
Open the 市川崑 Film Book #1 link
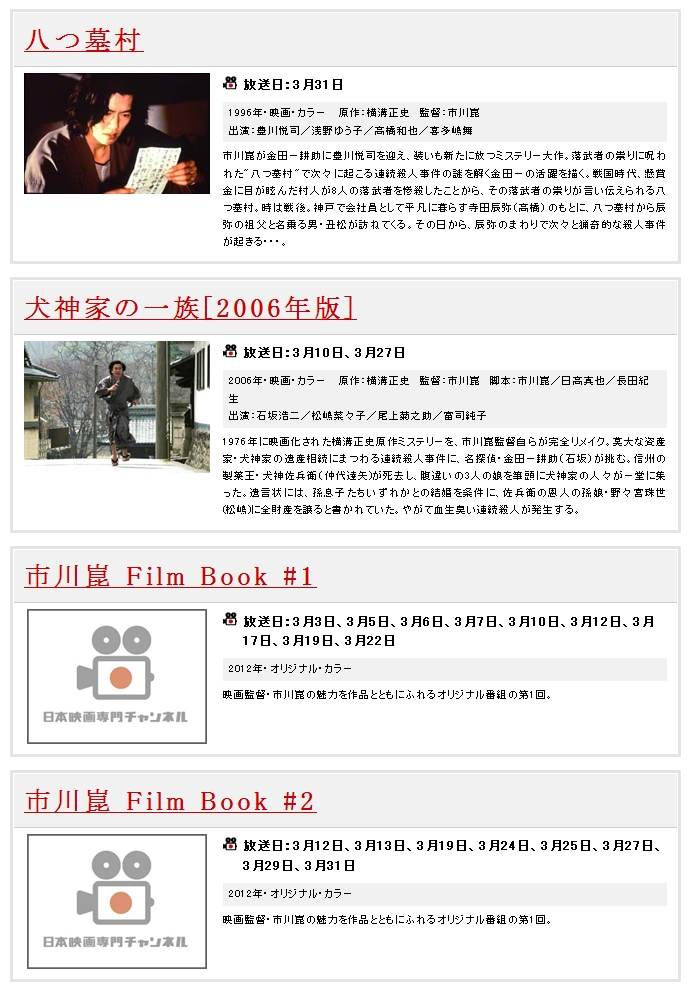170,576
